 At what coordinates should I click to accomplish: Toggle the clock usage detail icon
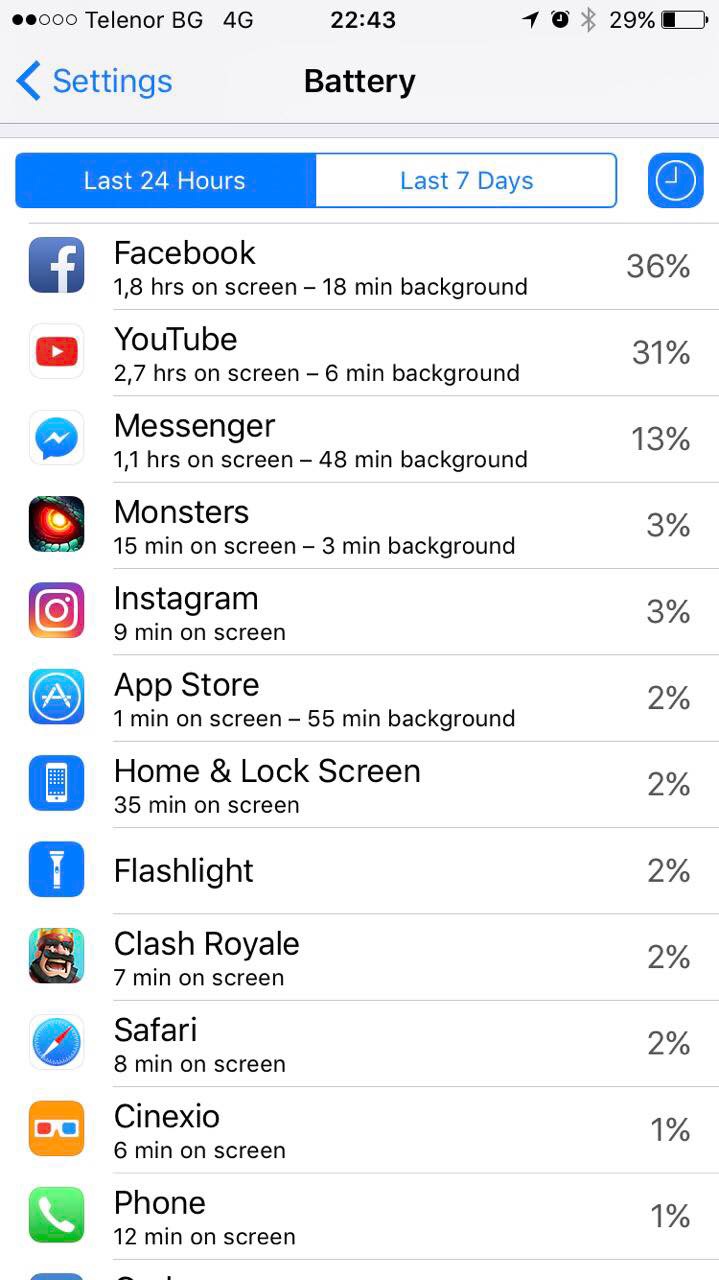(675, 181)
